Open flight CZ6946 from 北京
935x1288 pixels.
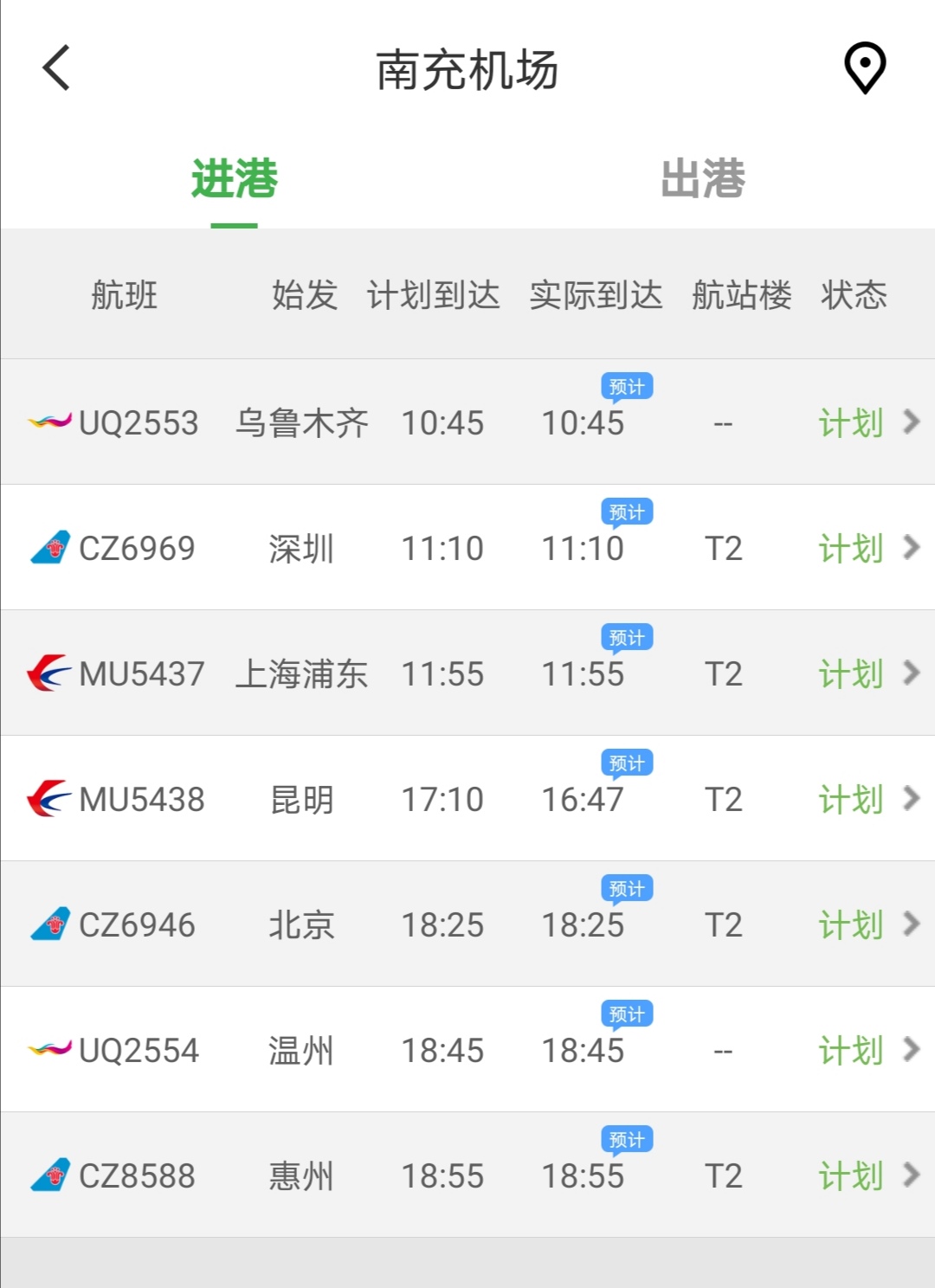pos(467,924)
